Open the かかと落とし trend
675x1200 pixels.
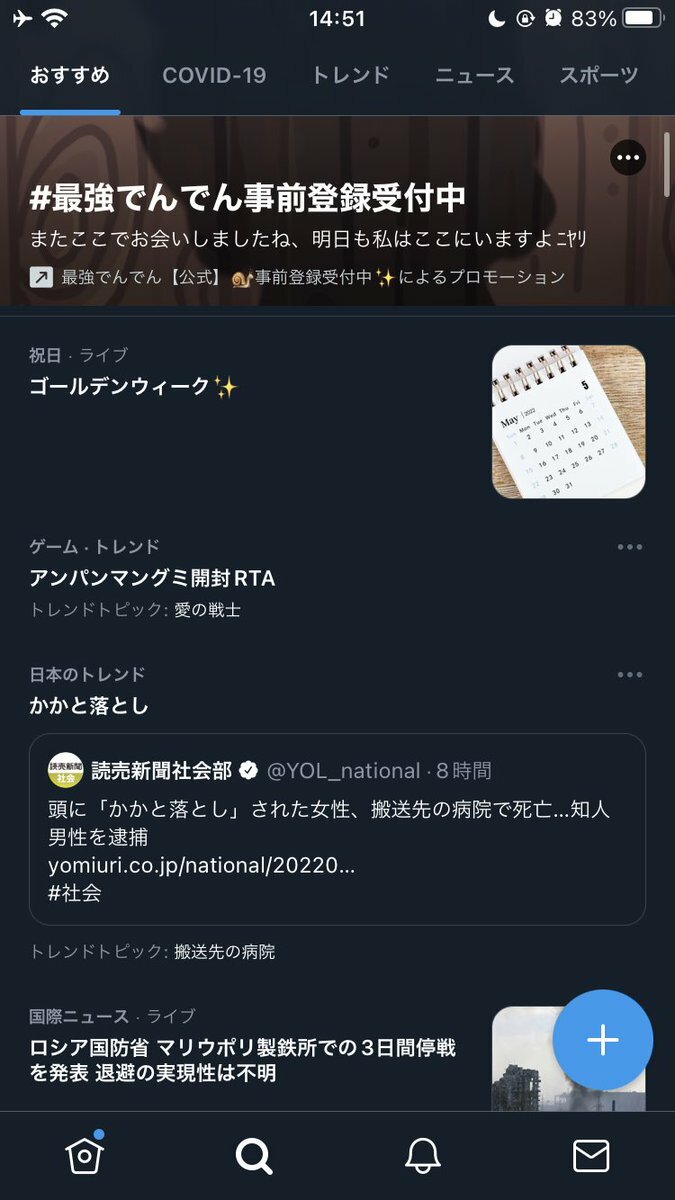(89, 705)
